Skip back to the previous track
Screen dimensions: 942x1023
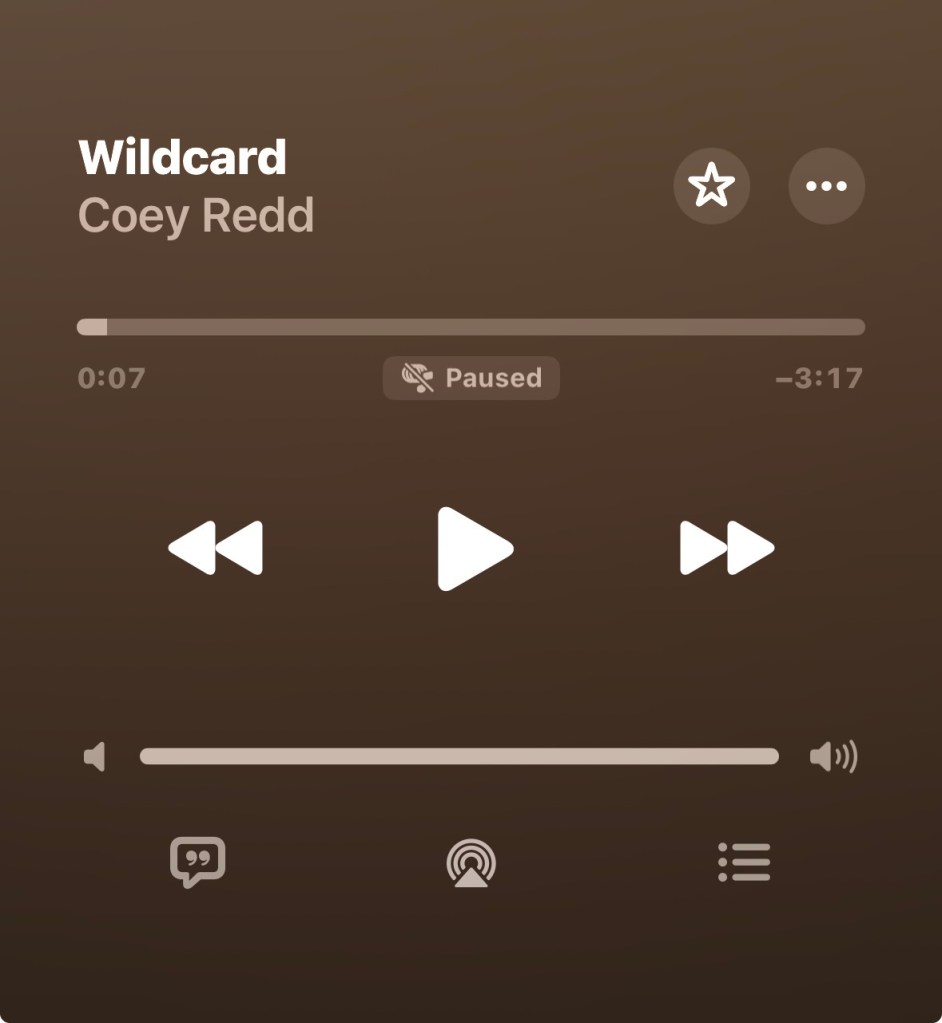coord(216,548)
